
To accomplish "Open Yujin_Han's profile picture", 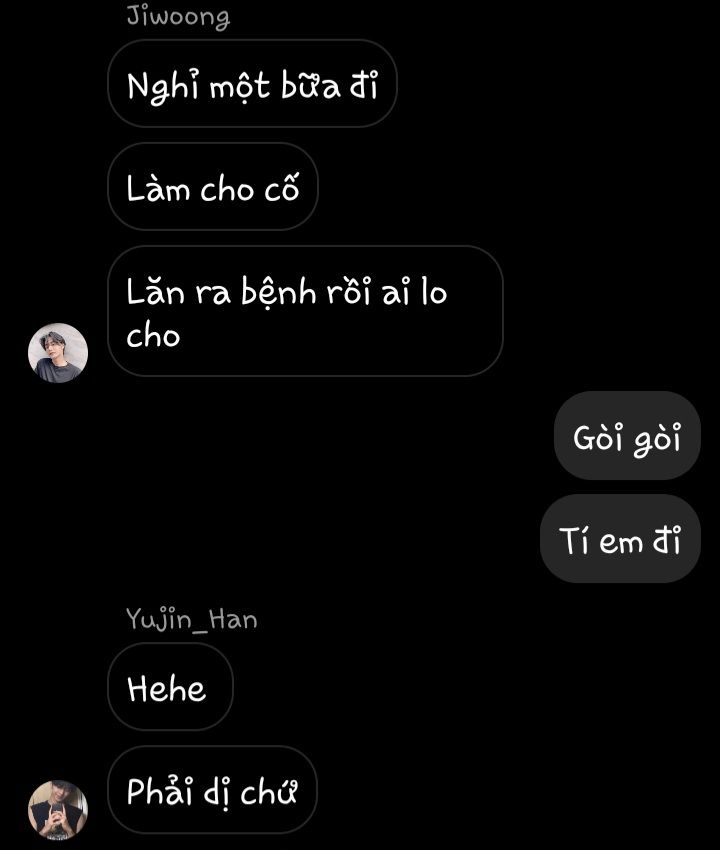I will tap(58, 809).
